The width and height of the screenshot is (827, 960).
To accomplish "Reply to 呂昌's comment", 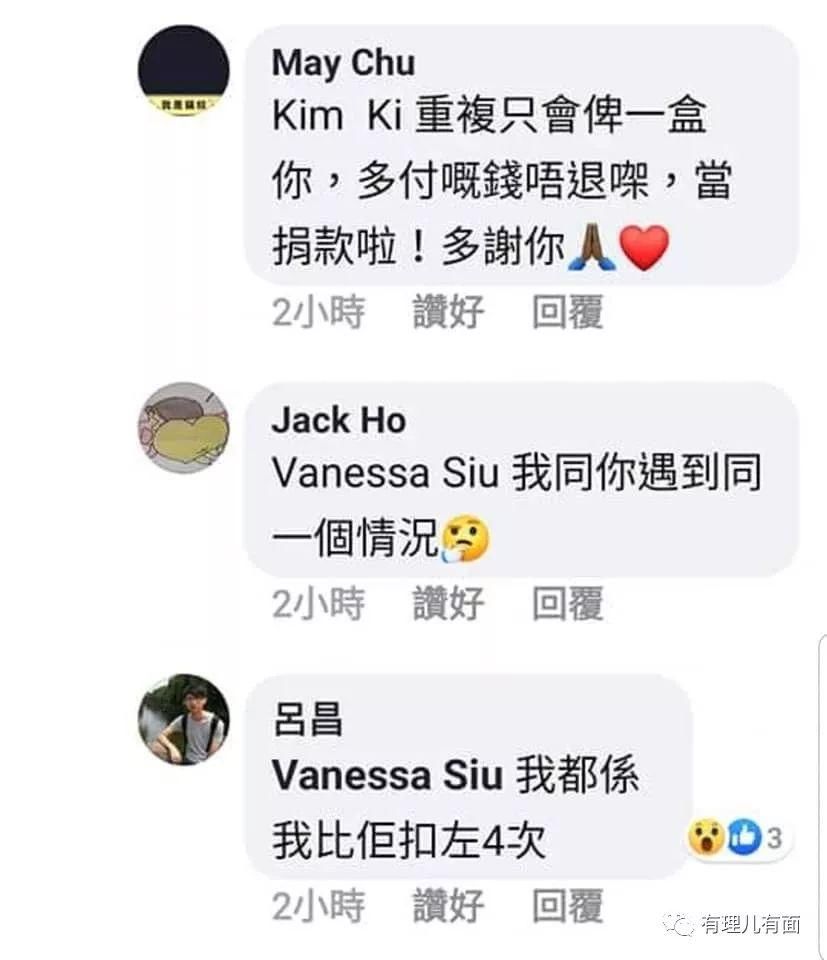I will click(567, 906).
